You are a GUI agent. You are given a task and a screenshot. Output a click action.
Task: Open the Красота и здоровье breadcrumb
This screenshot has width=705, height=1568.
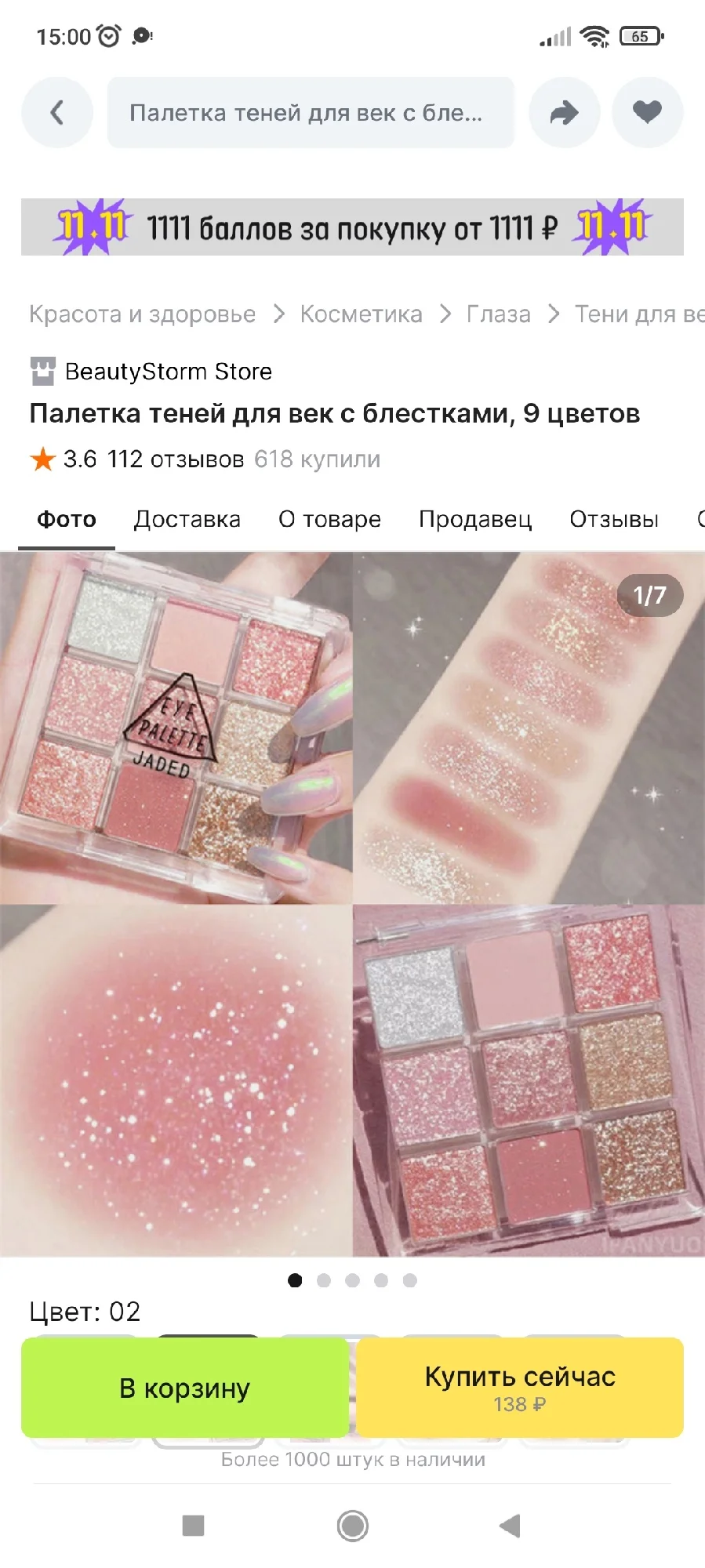click(142, 314)
